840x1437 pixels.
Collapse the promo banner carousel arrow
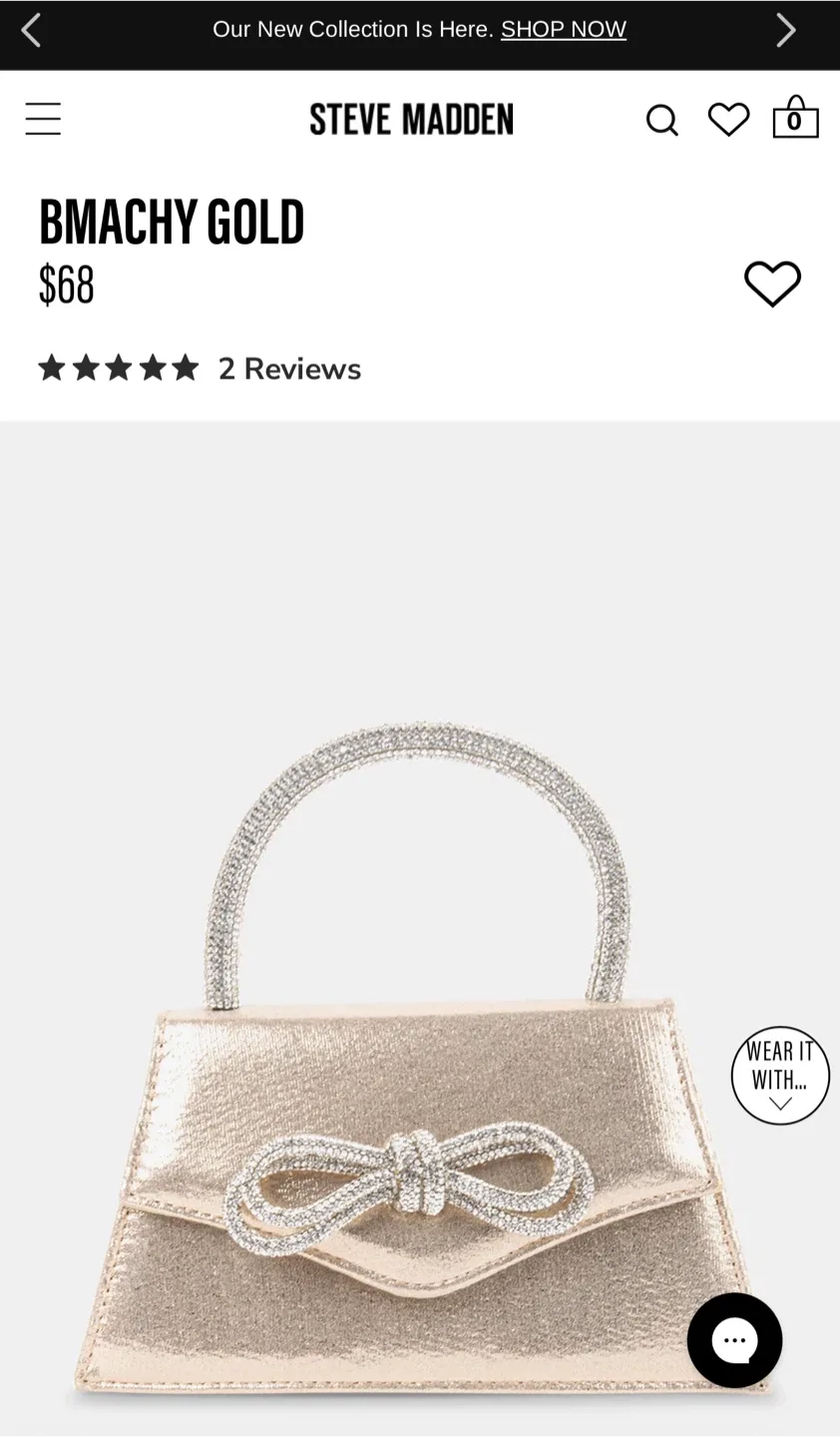point(31,30)
